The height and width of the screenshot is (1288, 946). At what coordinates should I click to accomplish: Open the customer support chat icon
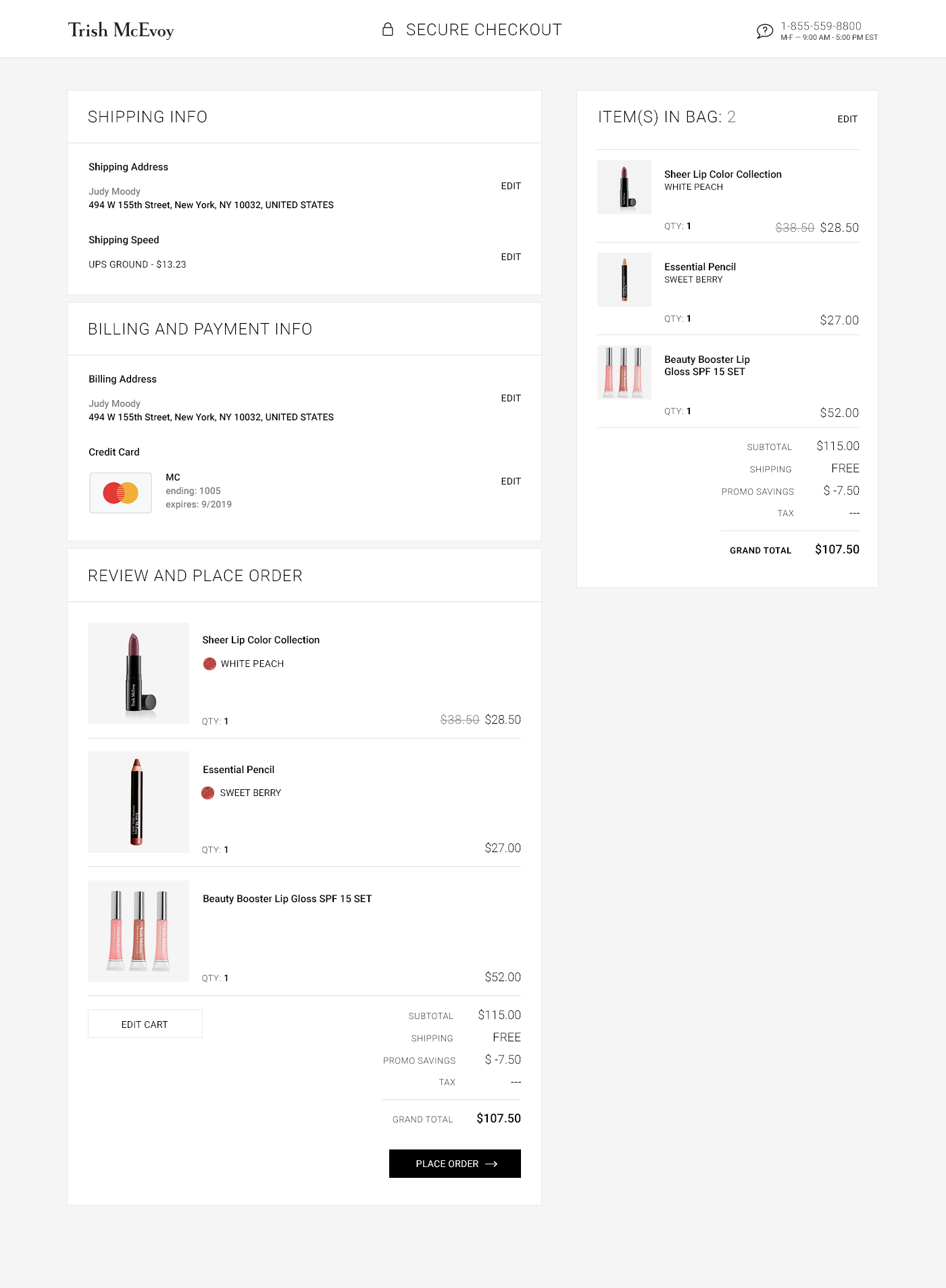[x=764, y=31]
